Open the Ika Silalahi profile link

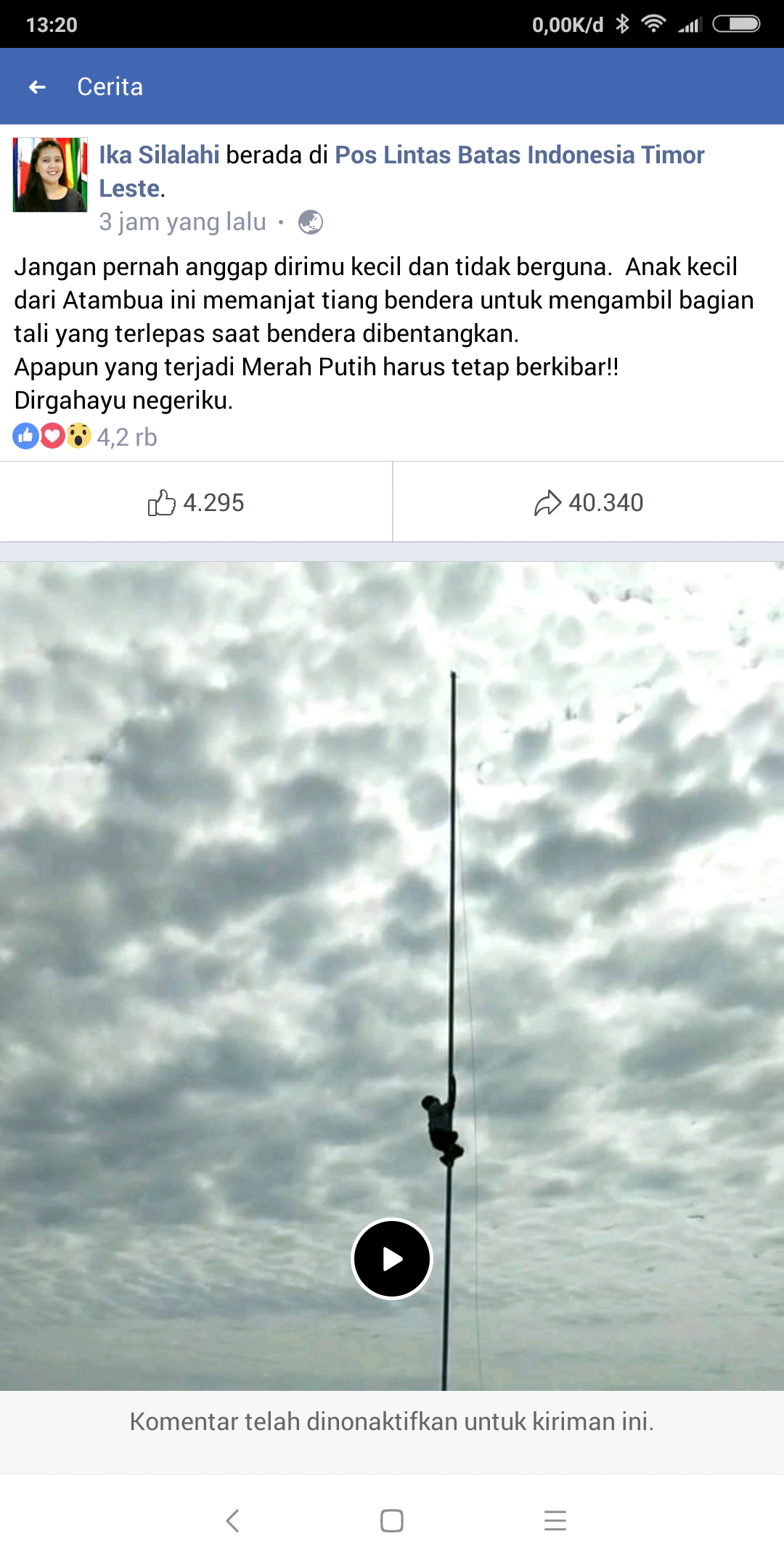coord(159,155)
